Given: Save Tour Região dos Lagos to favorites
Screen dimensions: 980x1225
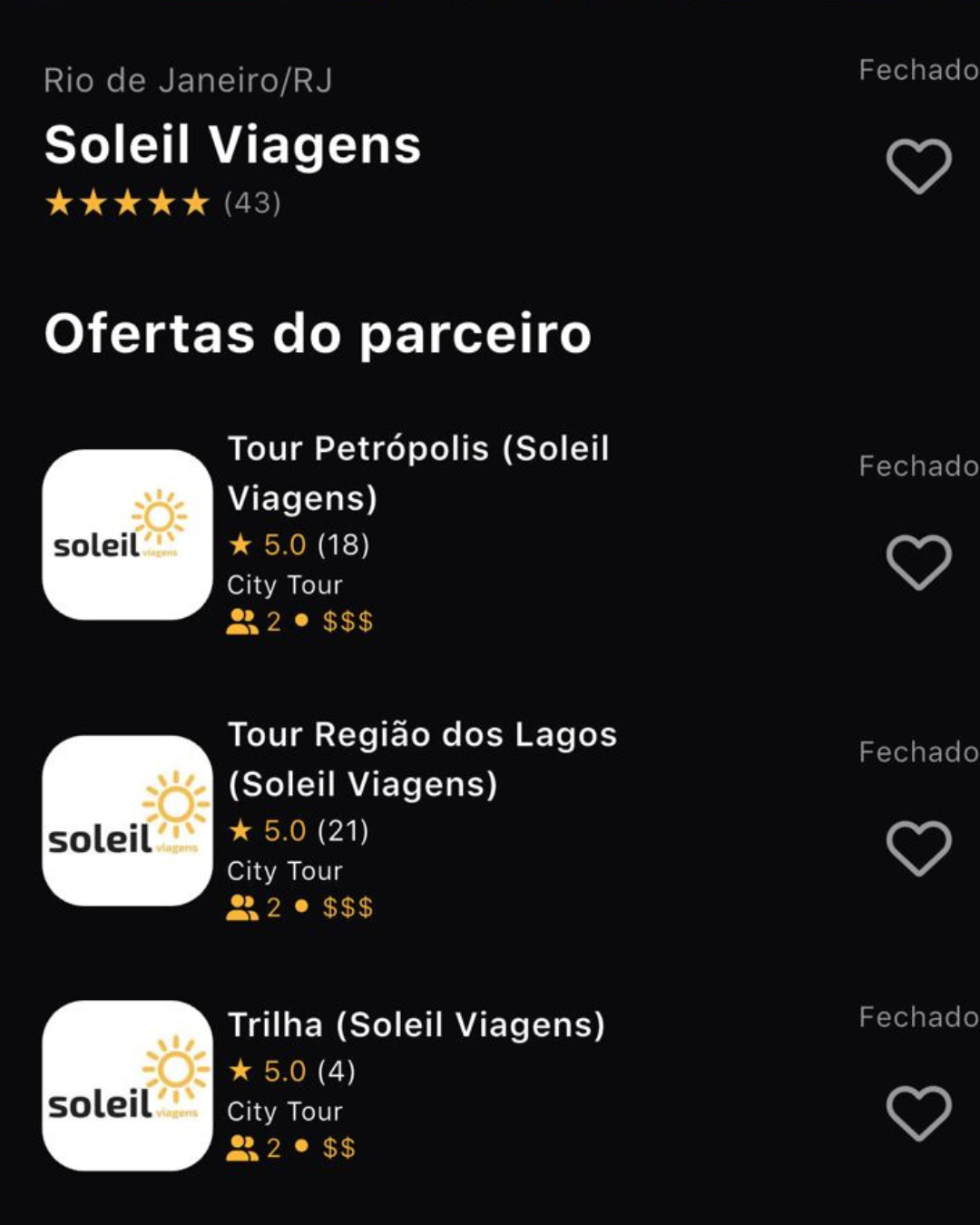Looking at the screenshot, I should (918, 848).
